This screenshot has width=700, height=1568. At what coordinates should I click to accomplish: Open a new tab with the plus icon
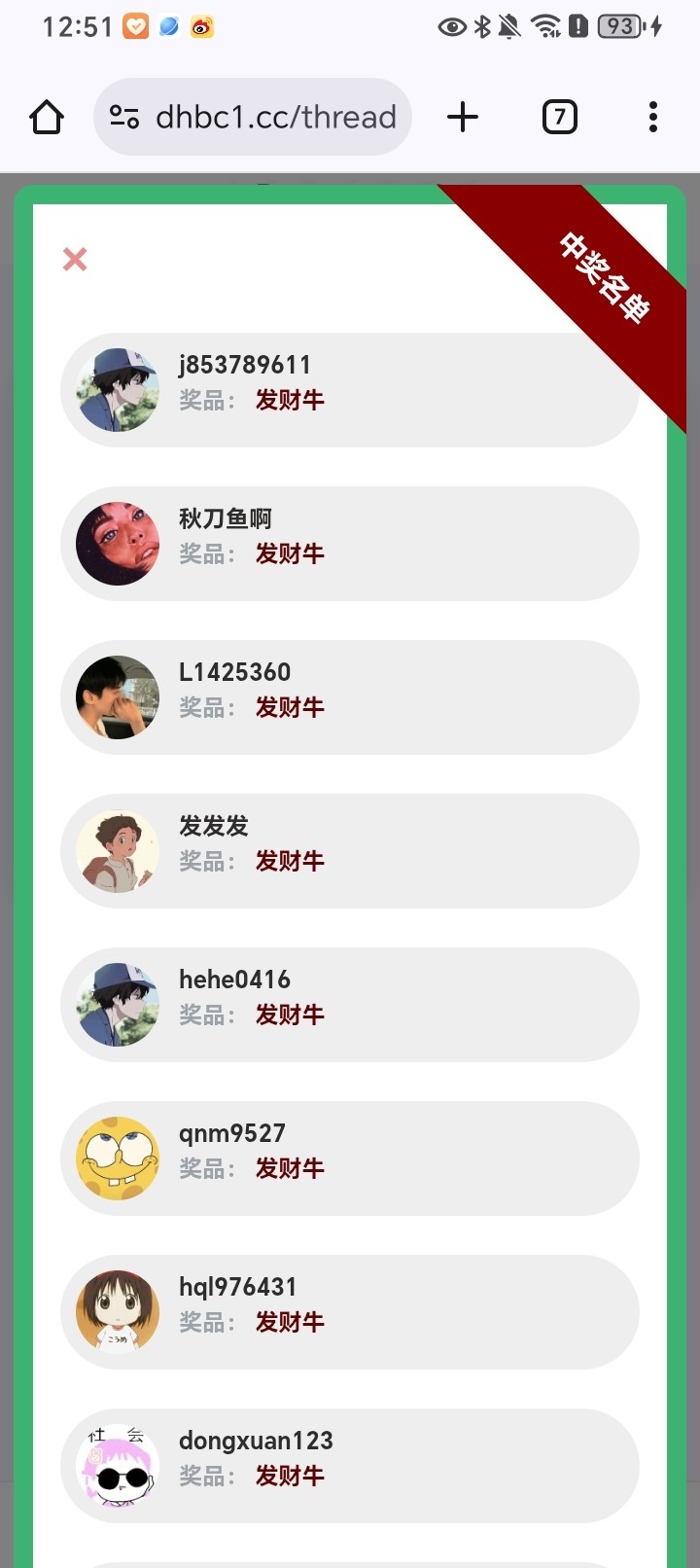463,117
